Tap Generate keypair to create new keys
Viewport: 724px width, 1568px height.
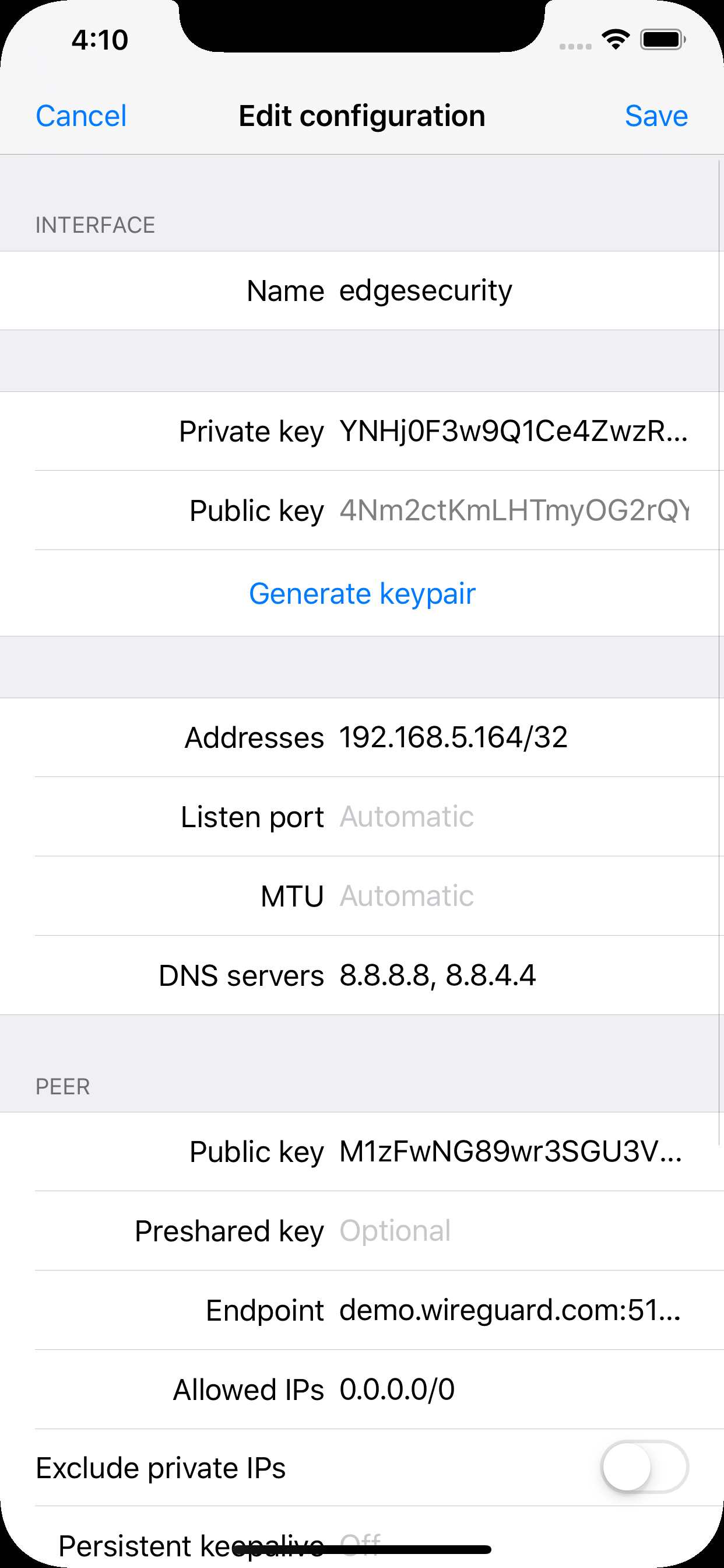[x=362, y=593]
